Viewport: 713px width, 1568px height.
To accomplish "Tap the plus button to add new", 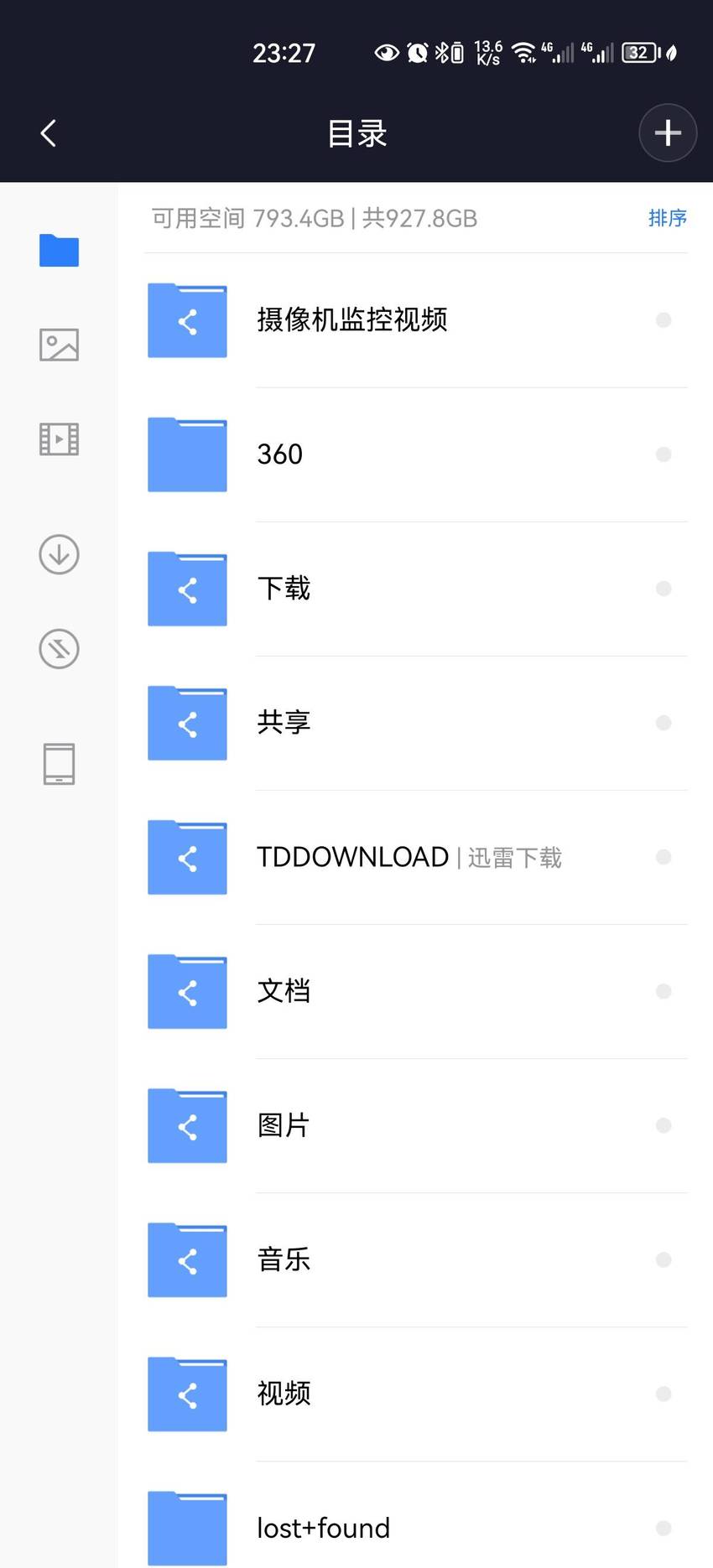I will 668,132.
